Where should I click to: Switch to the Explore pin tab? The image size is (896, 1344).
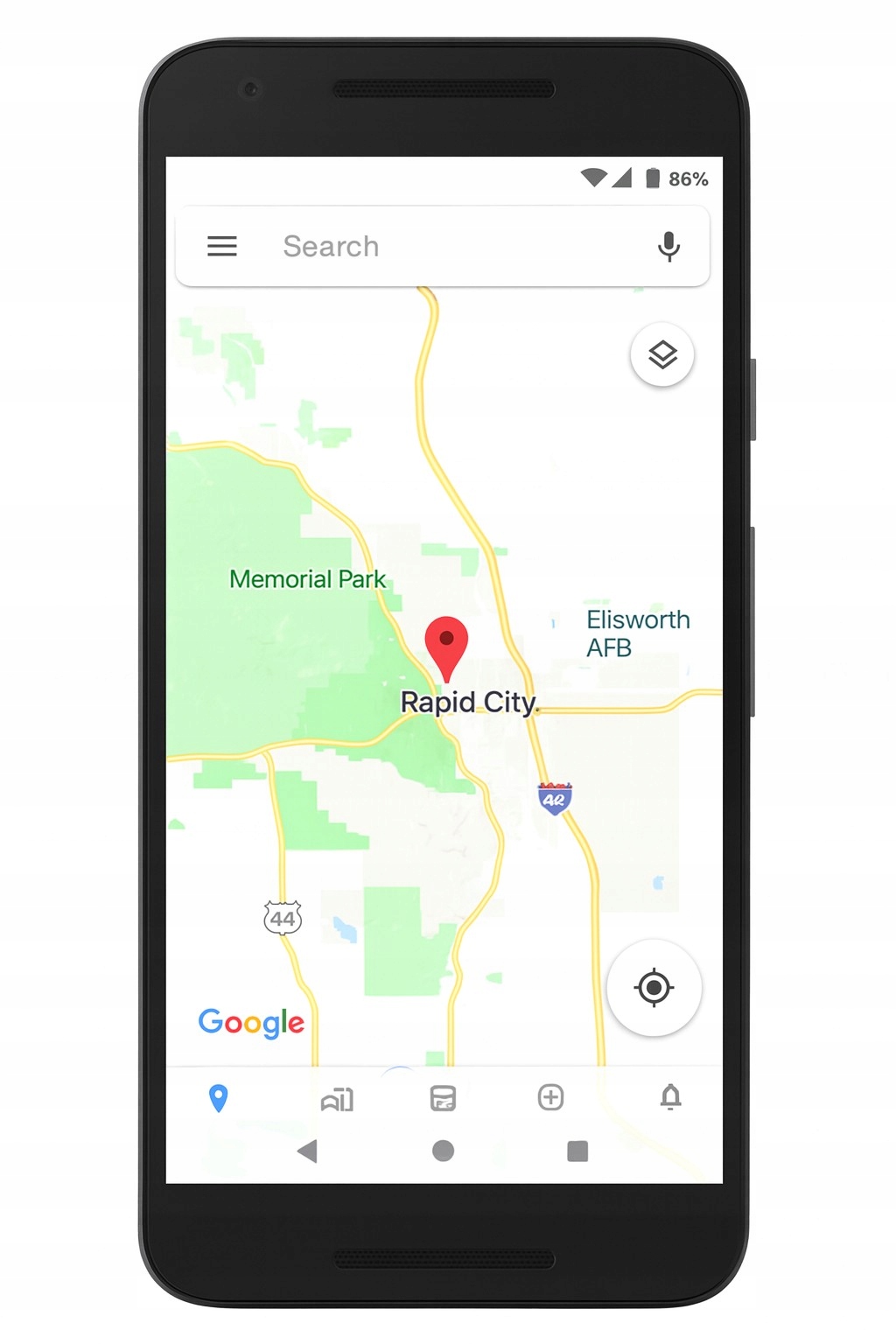point(219,1097)
